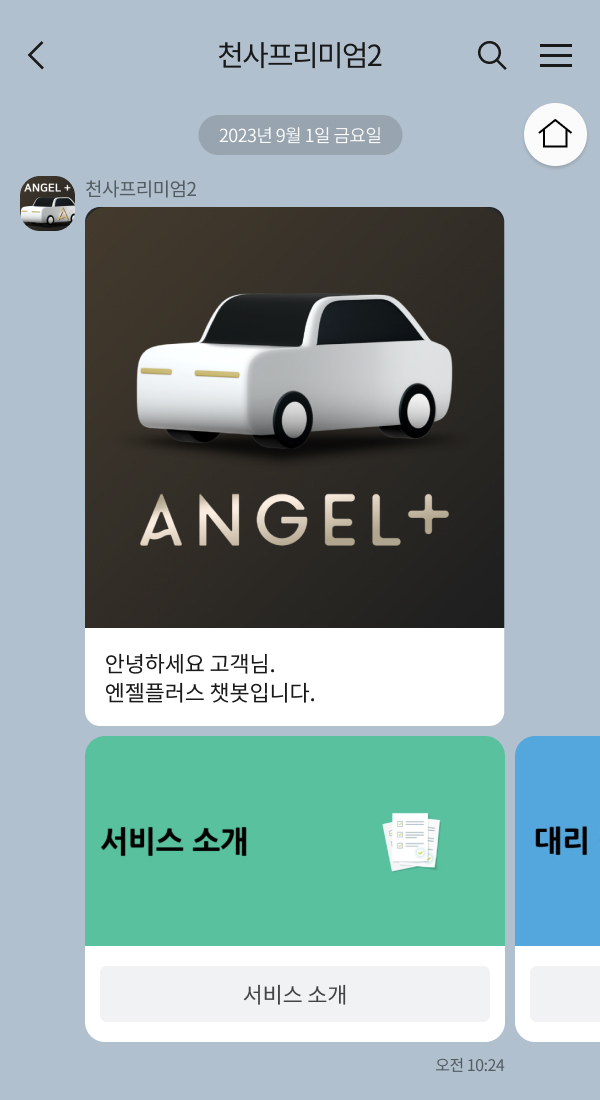Tap the 서비스 소개 button
This screenshot has height=1100, width=600.
point(295,994)
